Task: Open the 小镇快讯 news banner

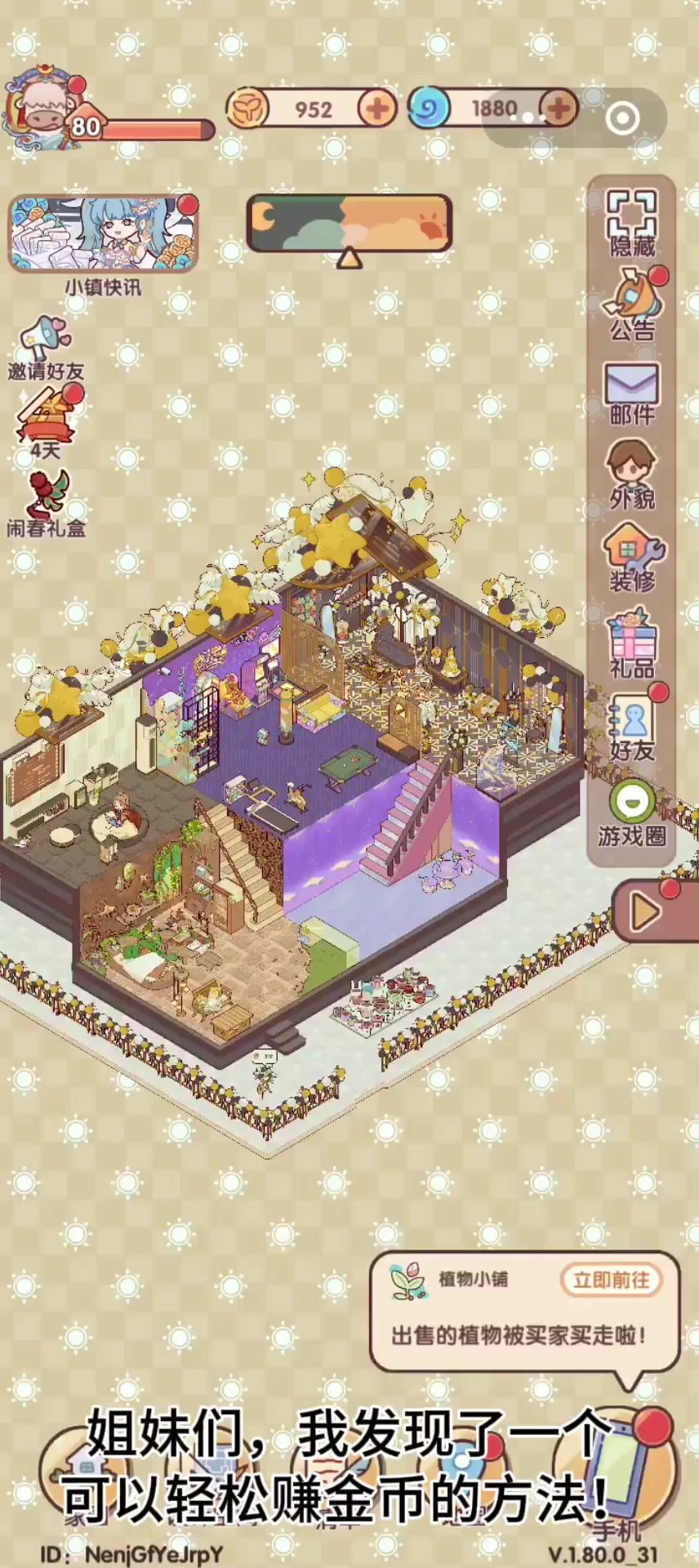Action: [x=104, y=234]
